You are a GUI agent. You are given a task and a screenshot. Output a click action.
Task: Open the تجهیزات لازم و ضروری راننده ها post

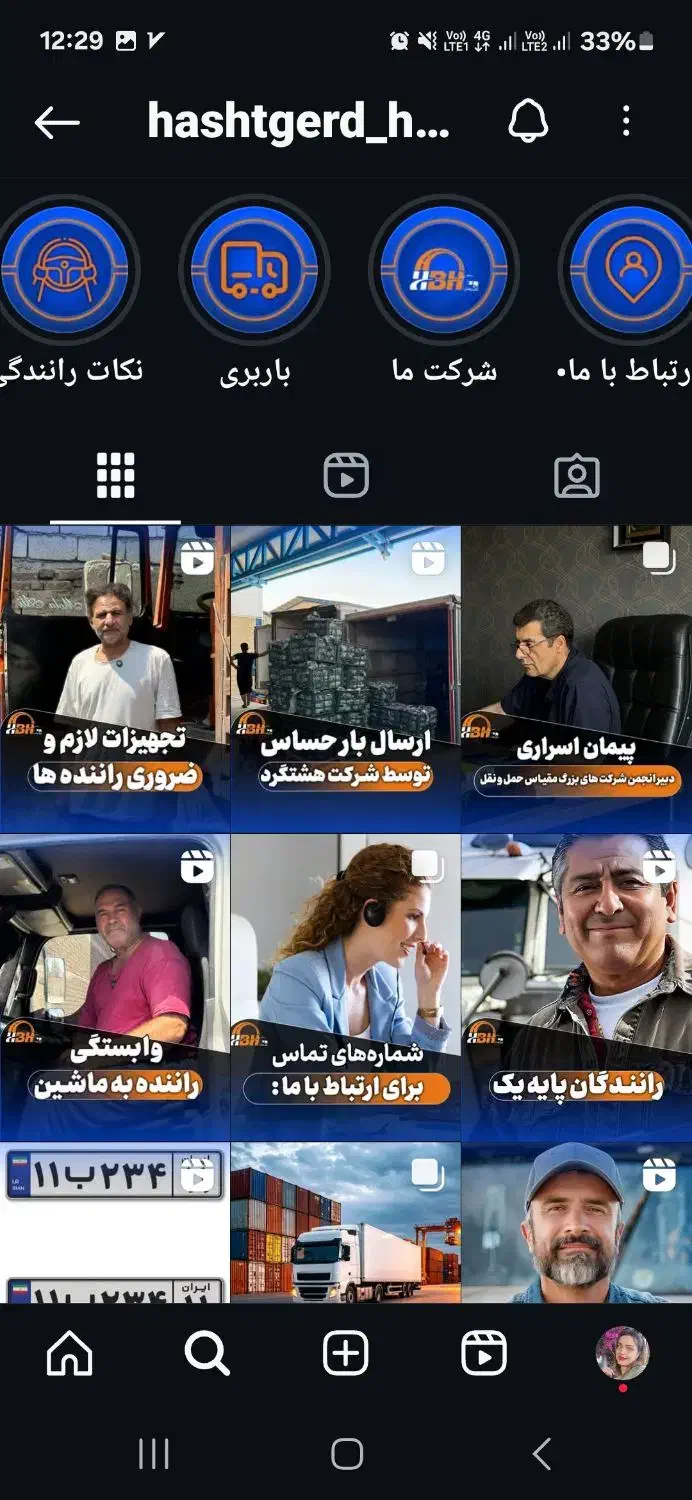tap(115, 679)
